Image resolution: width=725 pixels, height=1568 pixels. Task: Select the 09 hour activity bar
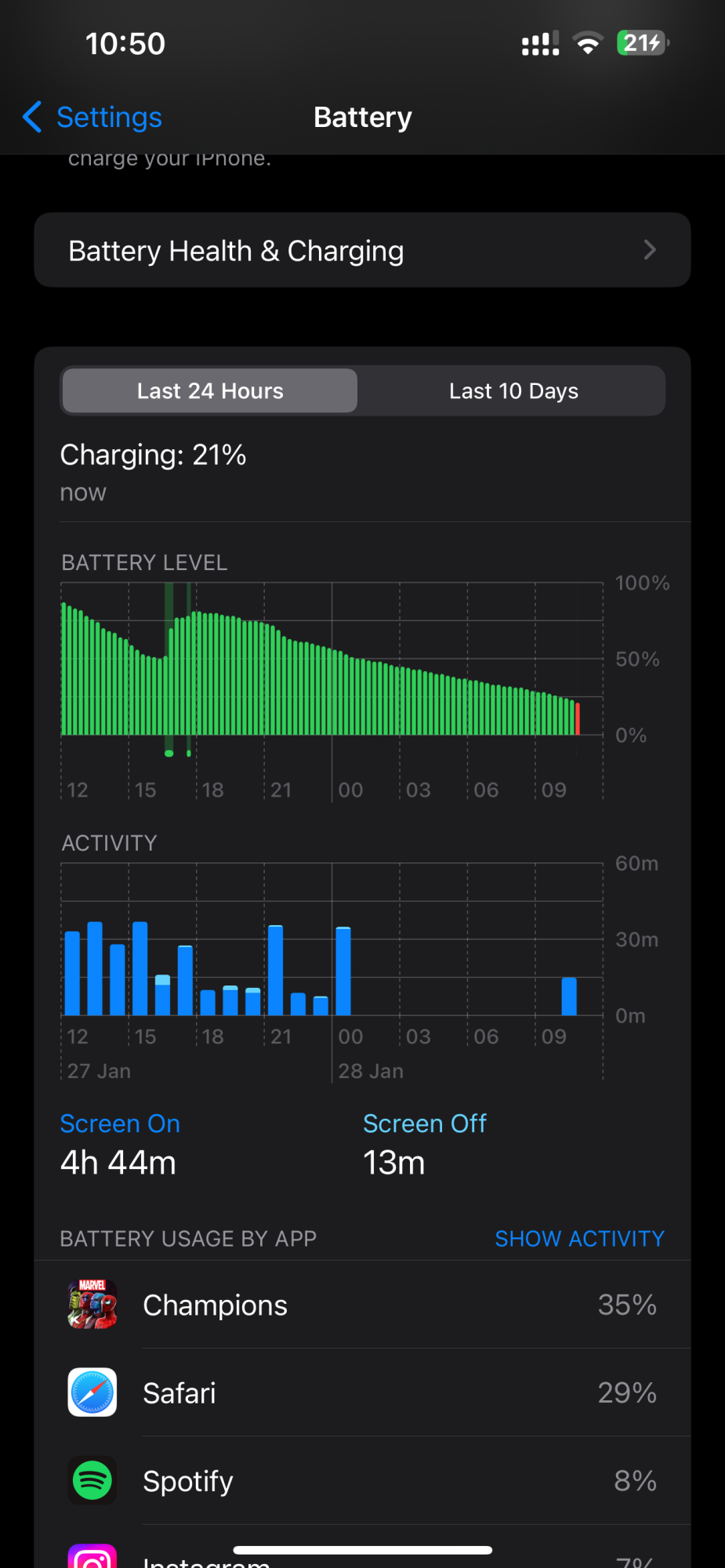click(569, 996)
